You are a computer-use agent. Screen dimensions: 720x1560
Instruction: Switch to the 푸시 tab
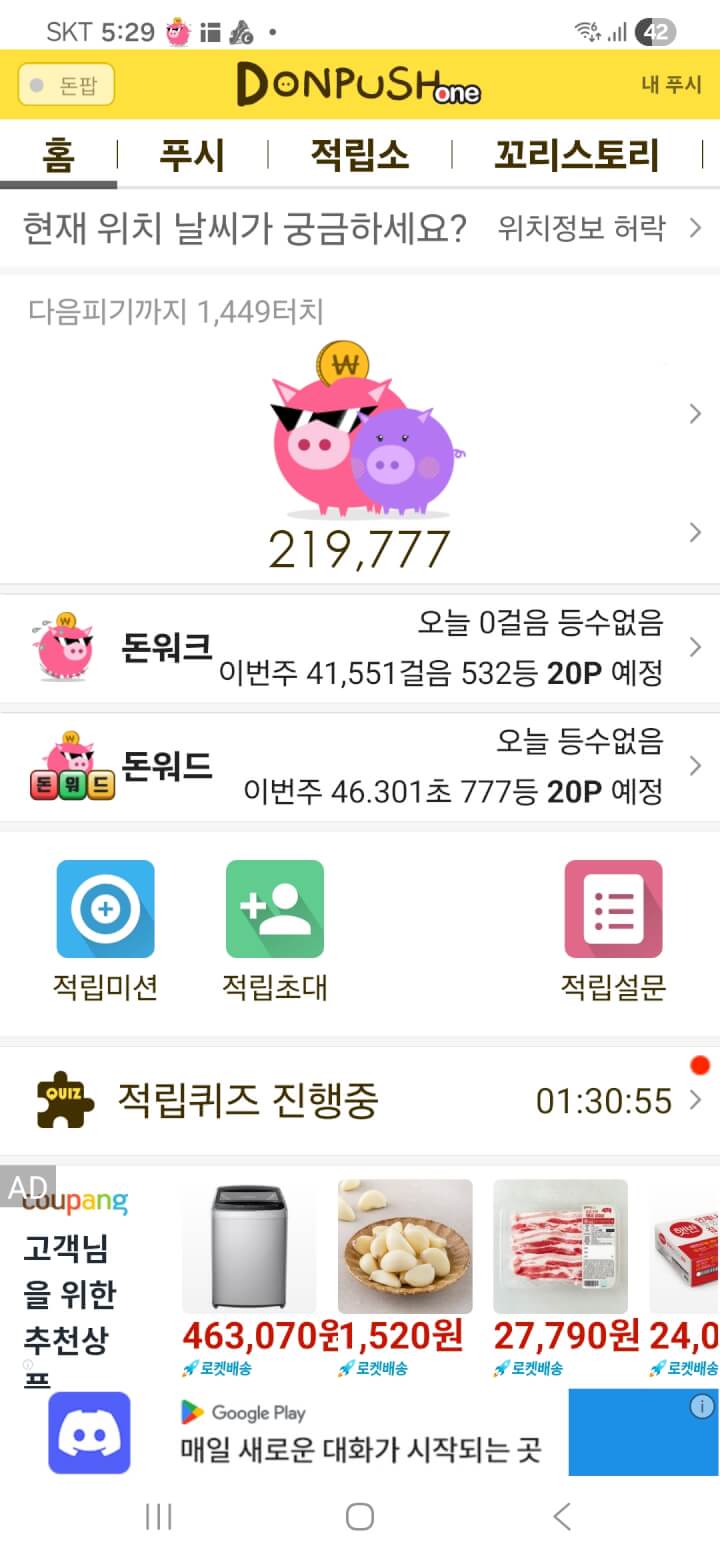click(x=192, y=156)
